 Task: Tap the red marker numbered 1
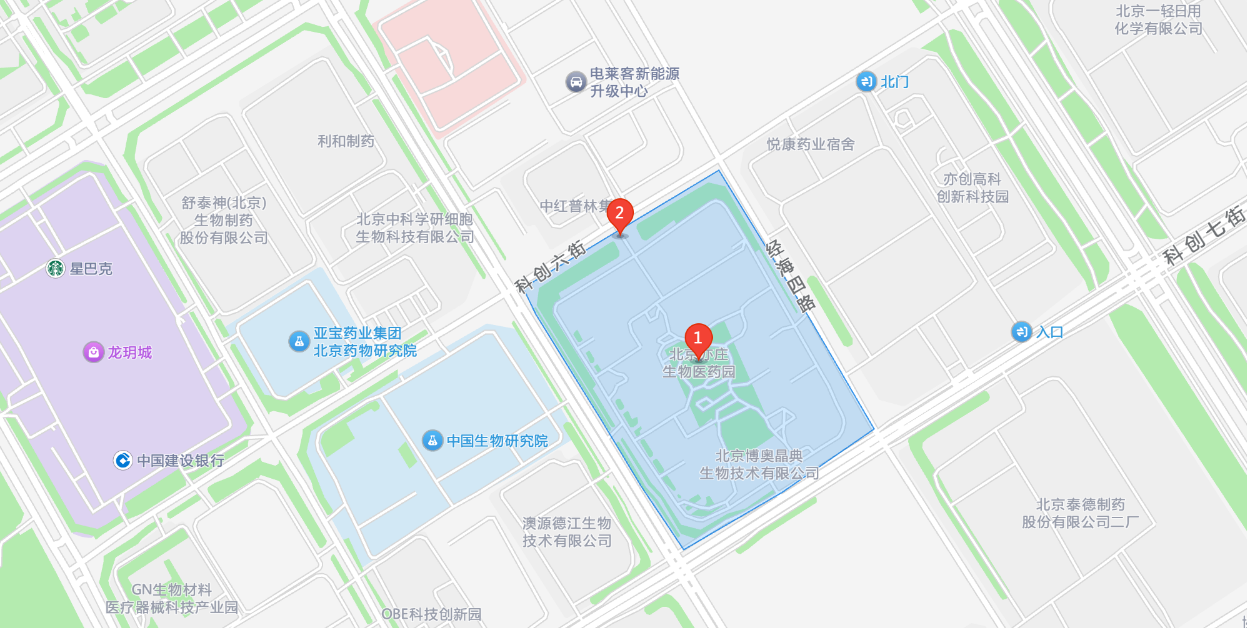coord(698,338)
